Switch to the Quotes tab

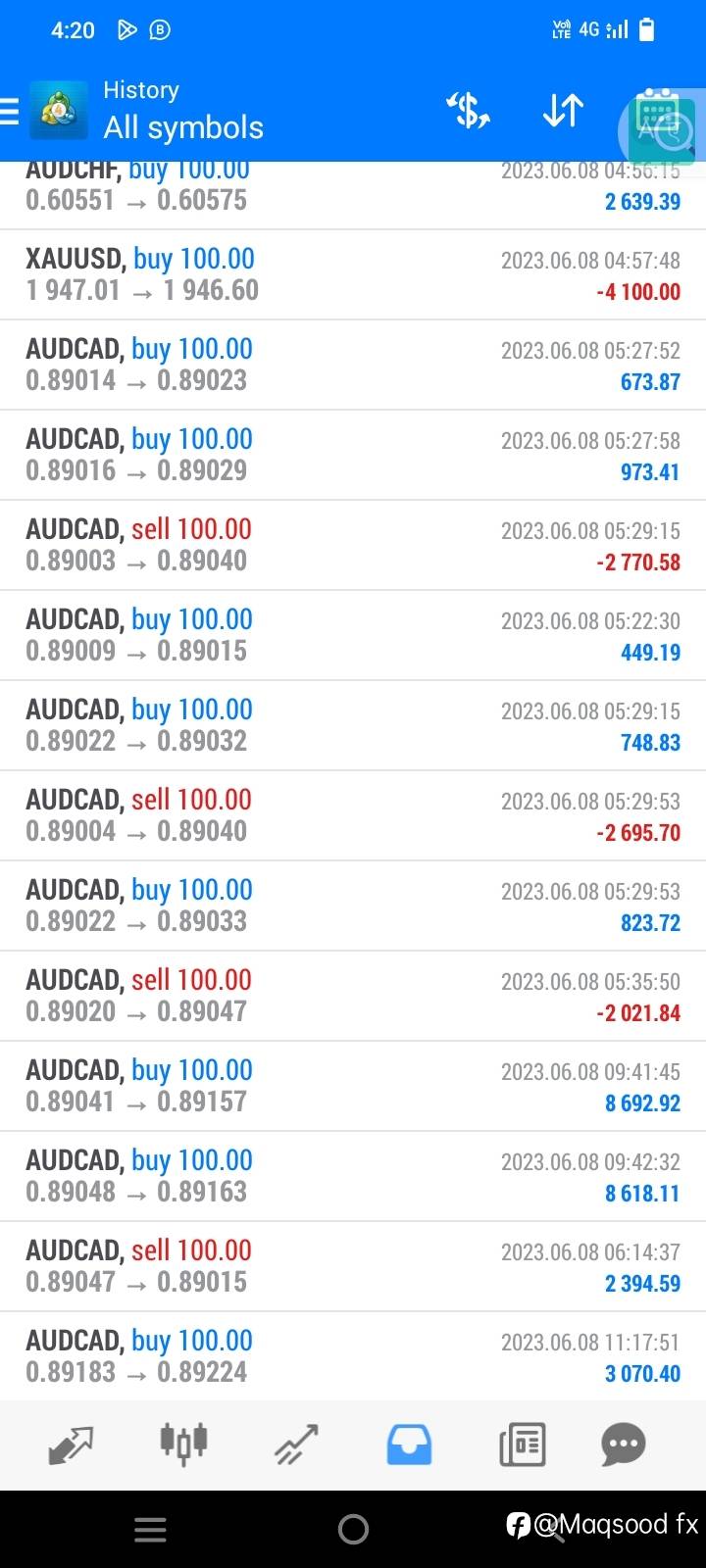click(71, 1445)
